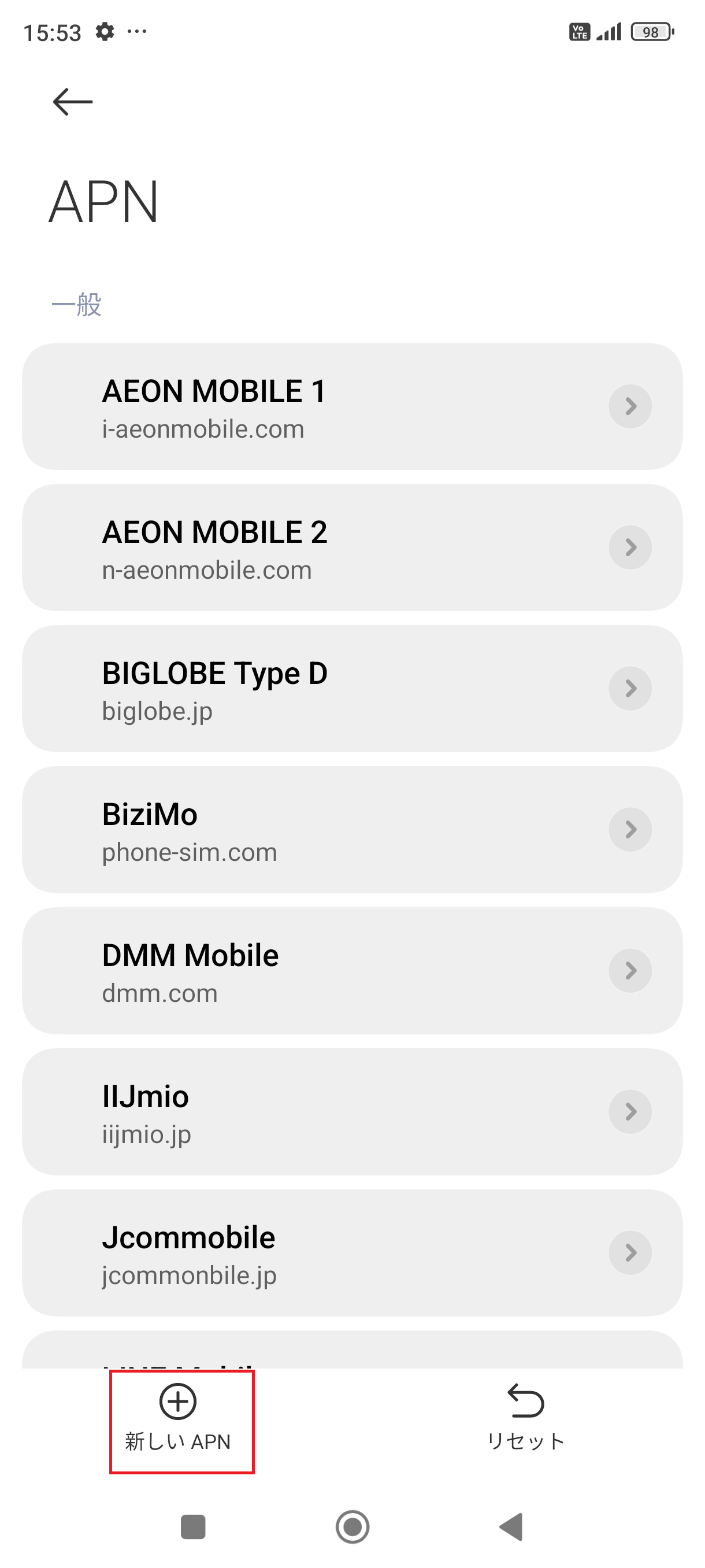Open the AEON MOBILE 2 APN details
705x1568 pixels.
click(x=353, y=547)
